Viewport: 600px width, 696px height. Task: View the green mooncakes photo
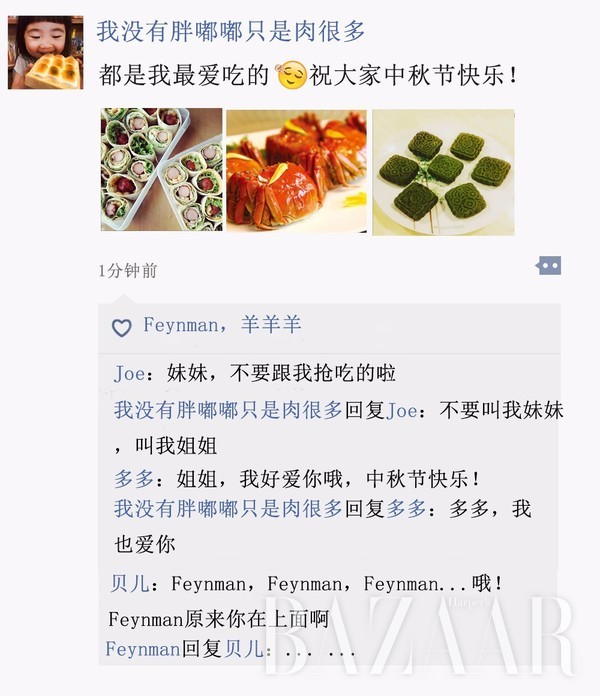443,171
